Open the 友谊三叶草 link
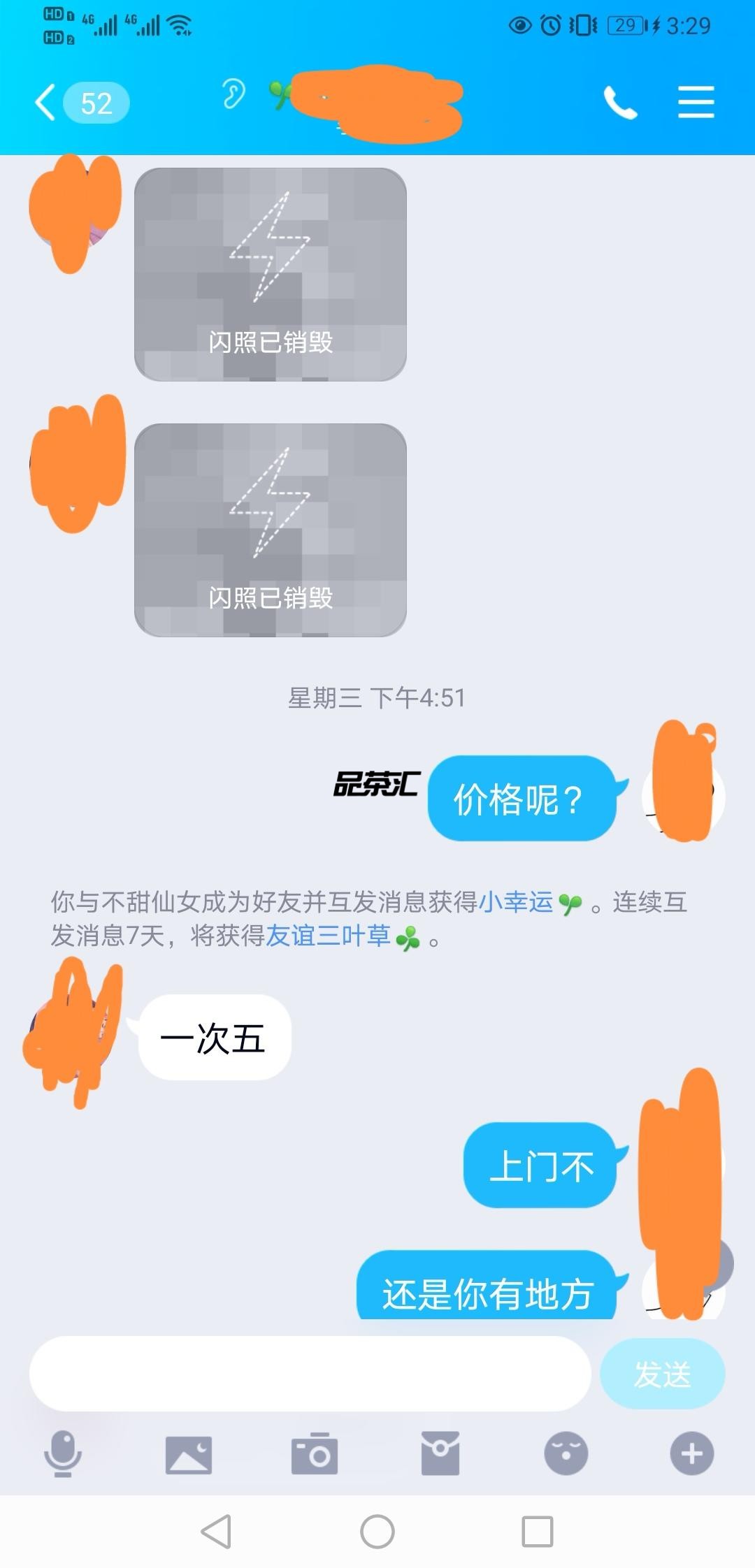 (x=328, y=936)
